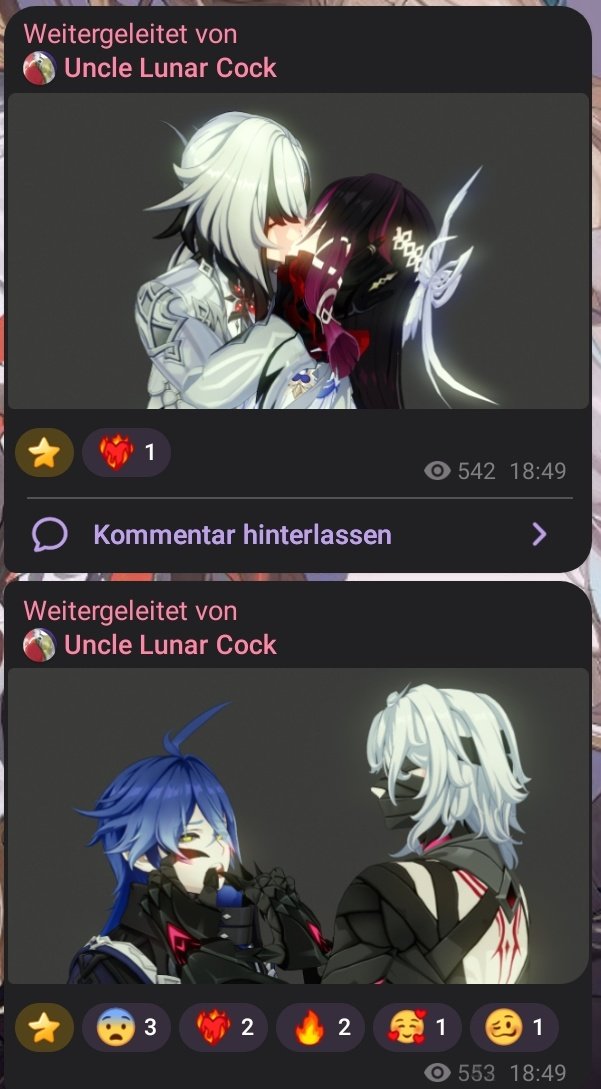Tap the burning heart reaction with 1

tap(126, 453)
